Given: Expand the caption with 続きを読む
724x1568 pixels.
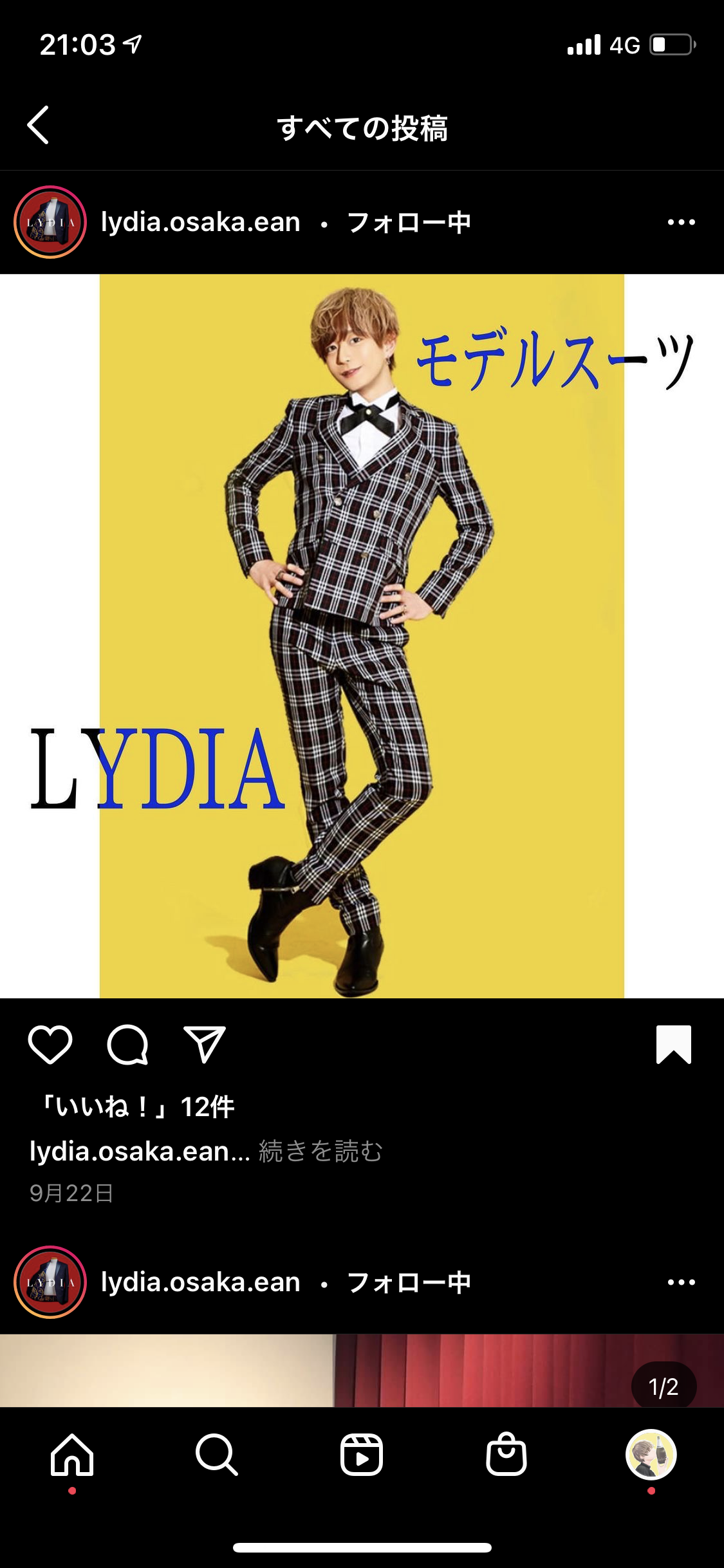Looking at the screenshot, I should [320, 1151].
